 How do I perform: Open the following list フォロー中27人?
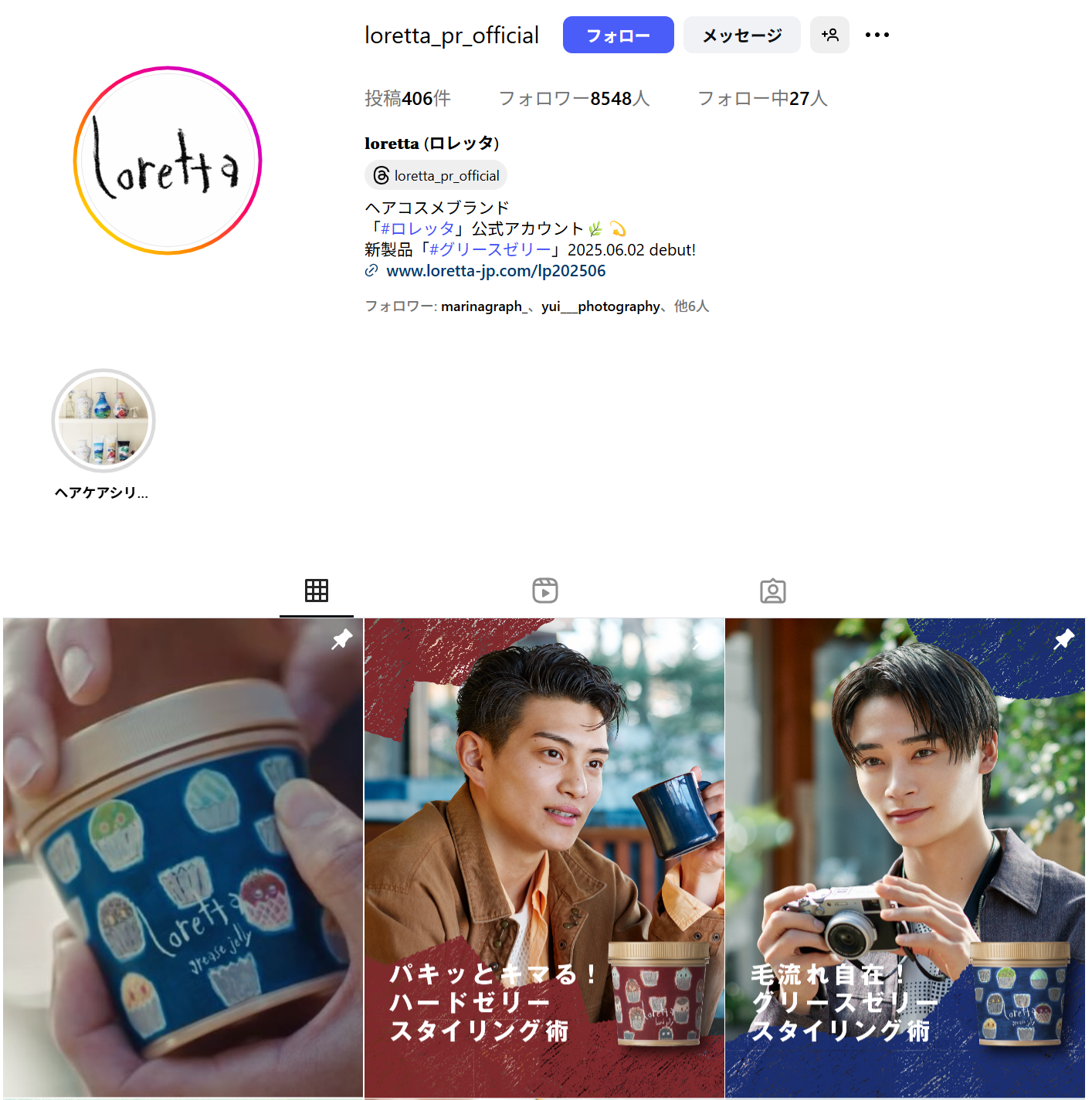pyautogui.click(x=762, y=99)
